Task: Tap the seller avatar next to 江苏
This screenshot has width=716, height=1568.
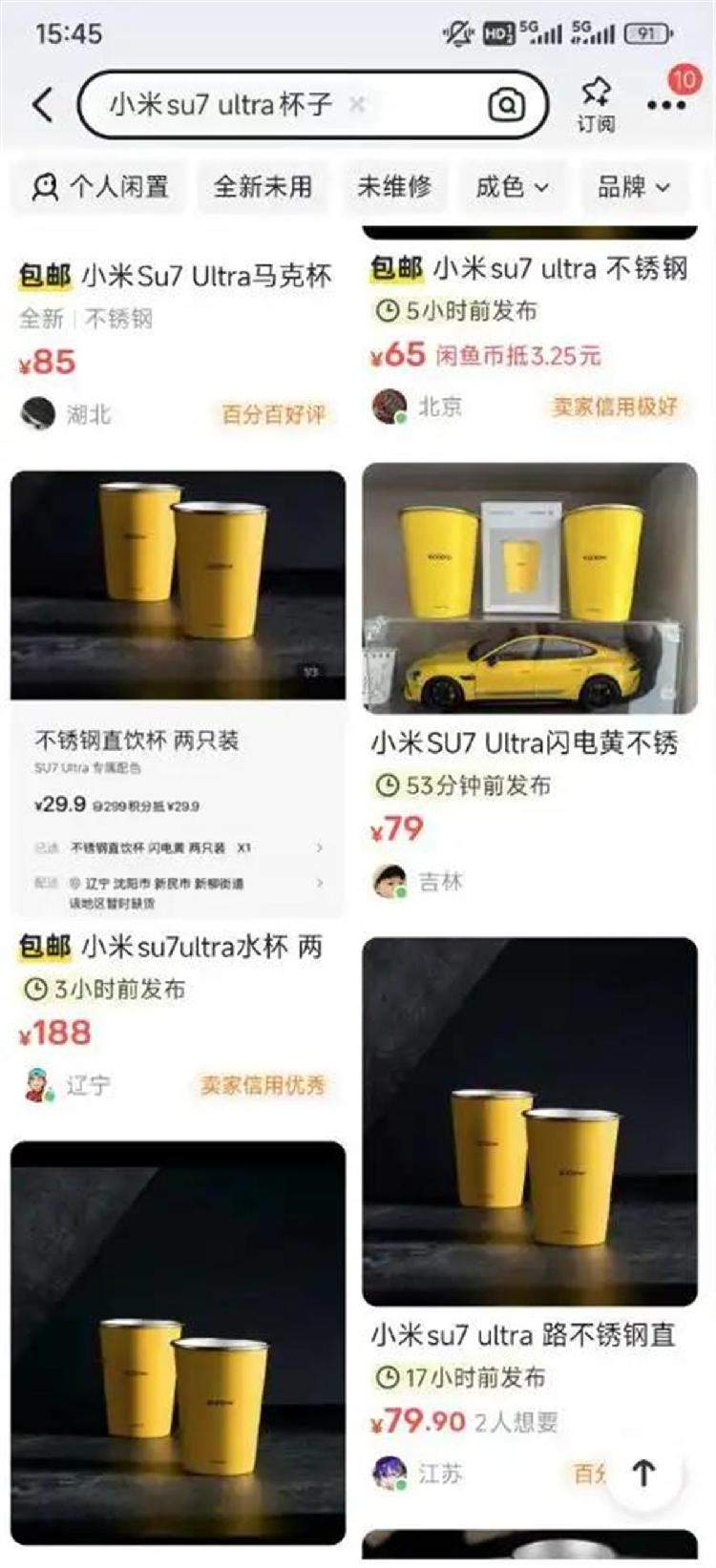Action: tap(388, 1474)
